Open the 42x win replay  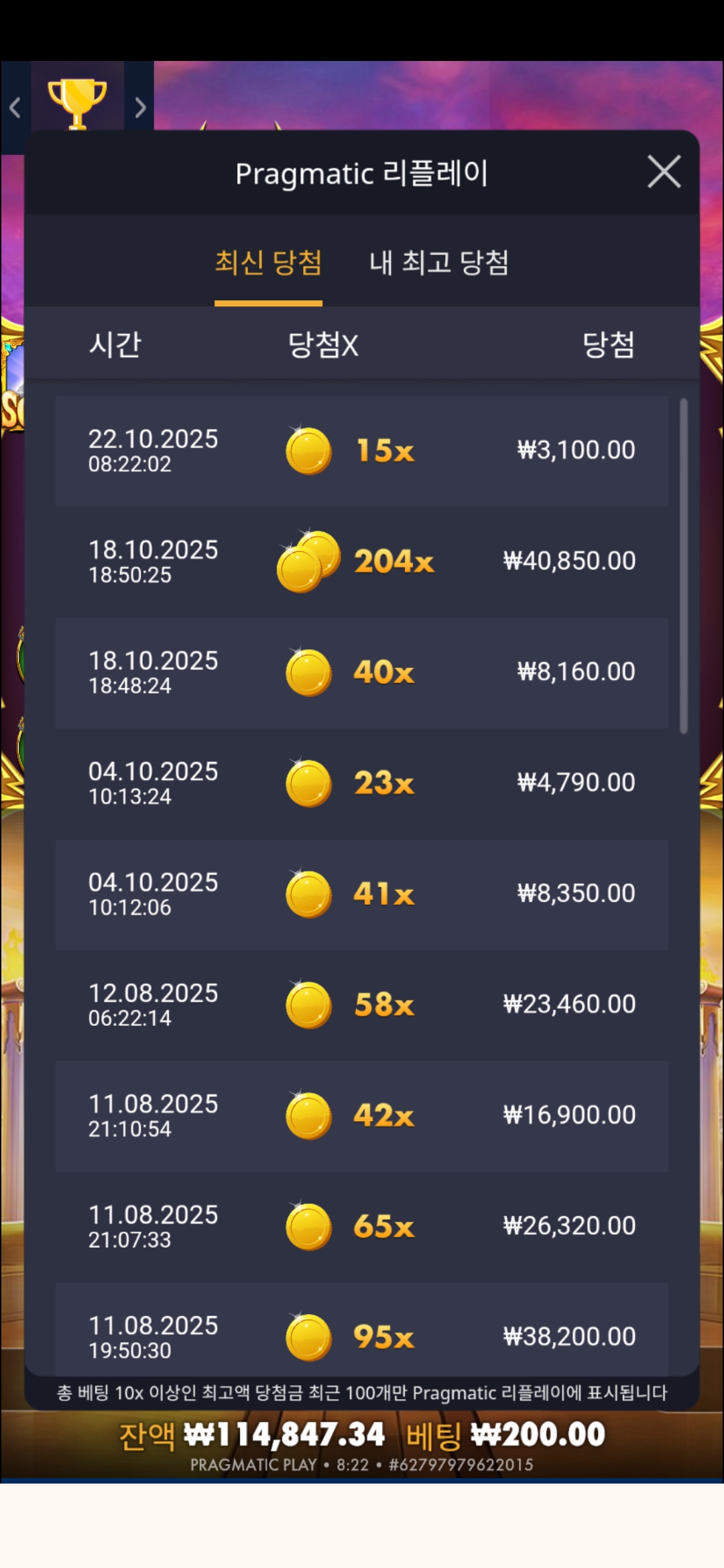361,1115
